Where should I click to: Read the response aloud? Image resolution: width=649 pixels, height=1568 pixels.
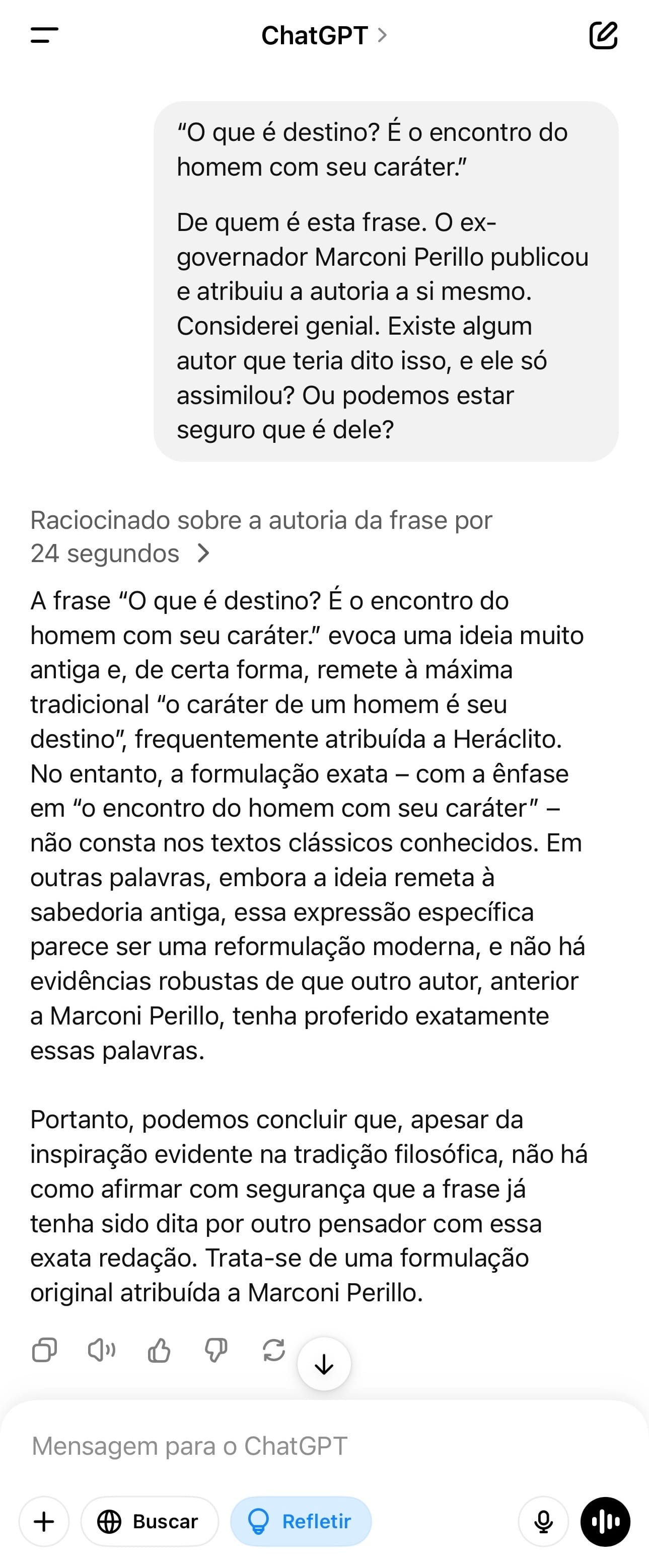pos(102,1350)
